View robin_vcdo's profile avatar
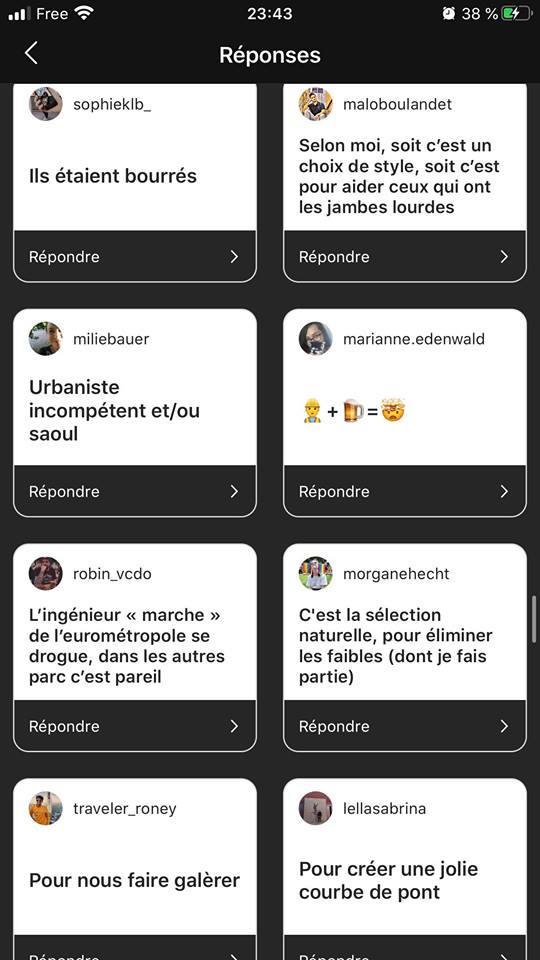Image resolution: width=540 pixels, height=960 pixels. point(45,574)
